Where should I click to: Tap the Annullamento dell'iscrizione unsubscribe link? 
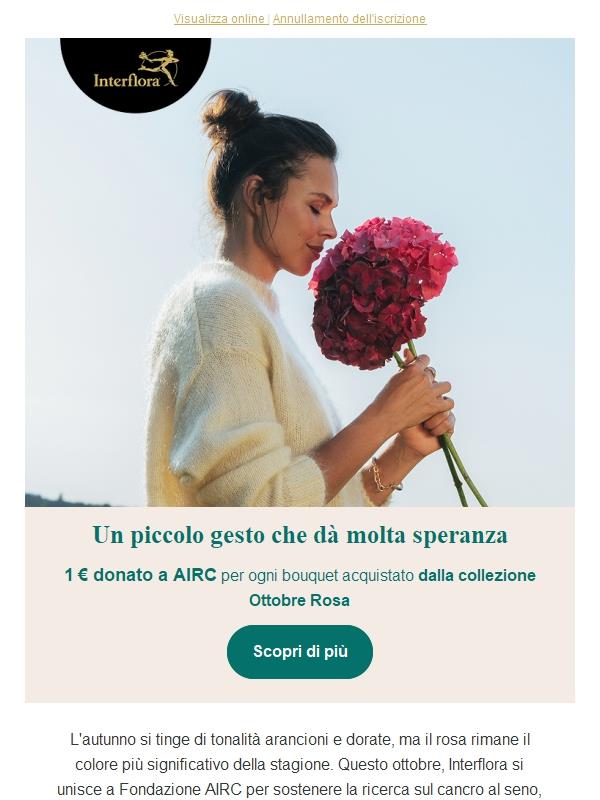(349, 19)
